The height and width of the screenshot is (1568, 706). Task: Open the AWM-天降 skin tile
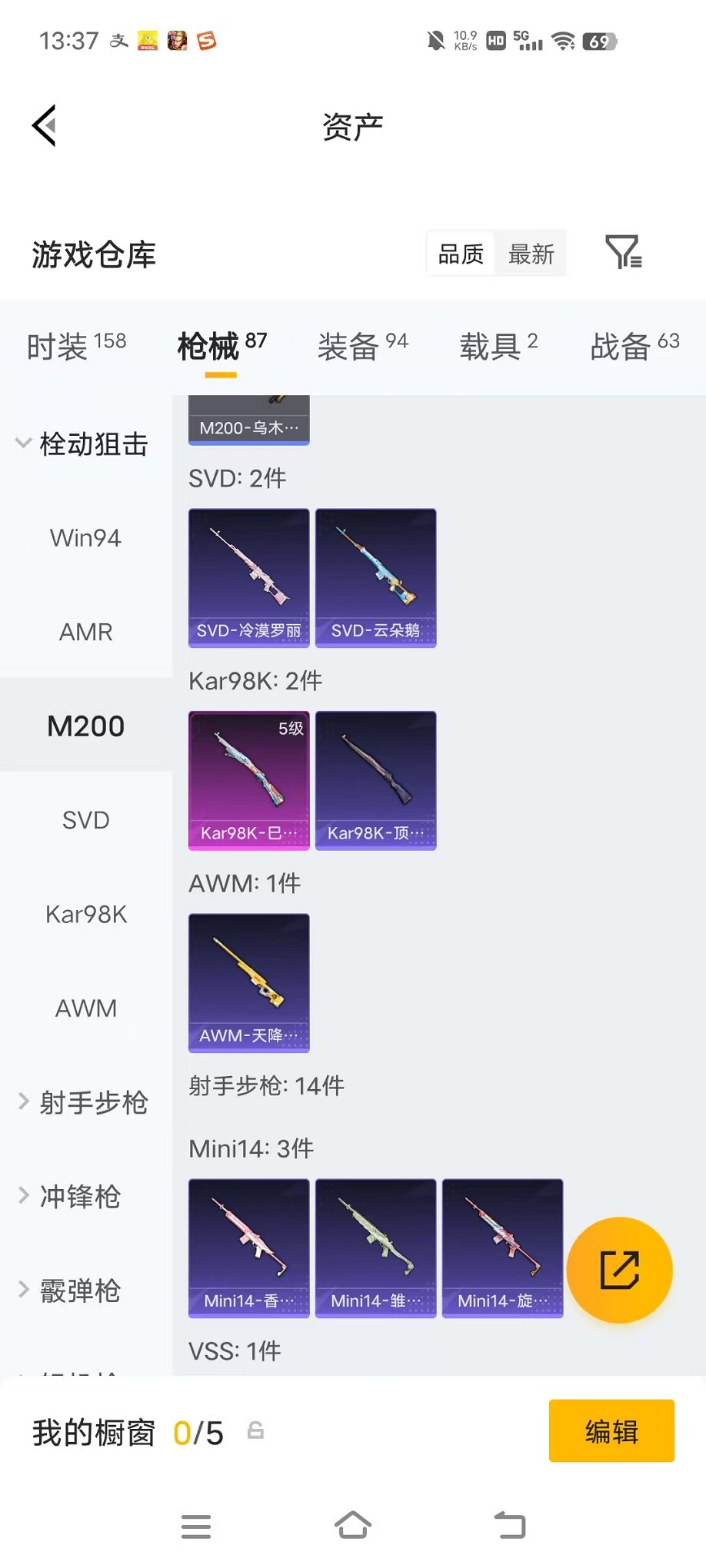[x=248, y=982]
